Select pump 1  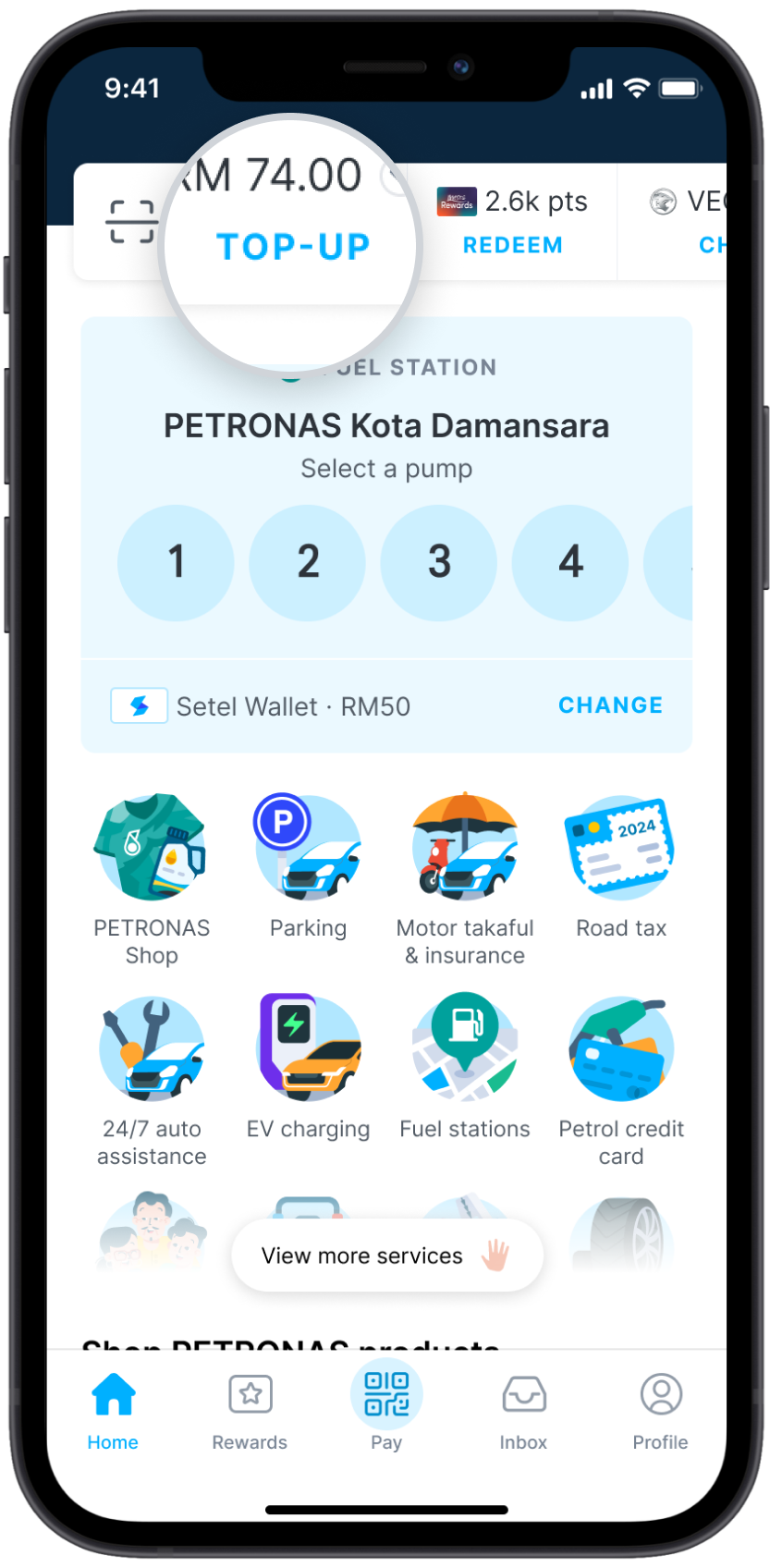176,562
